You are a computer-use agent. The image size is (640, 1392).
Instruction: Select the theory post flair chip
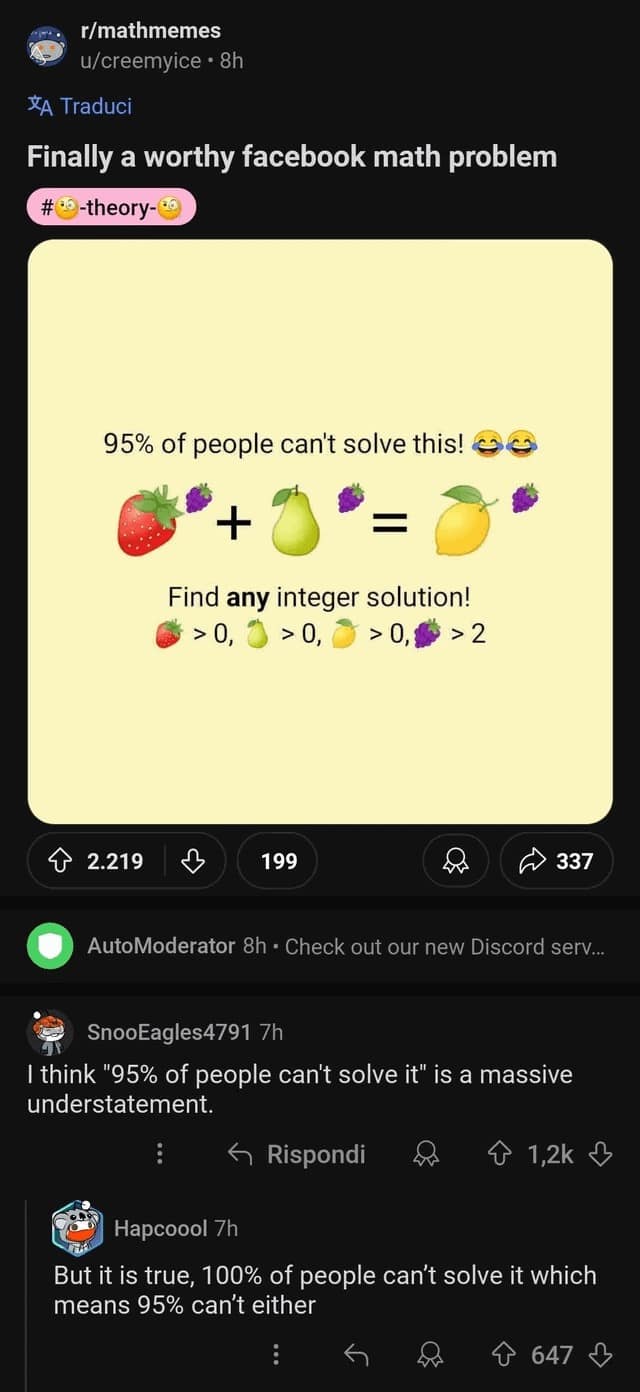point(111,208)
